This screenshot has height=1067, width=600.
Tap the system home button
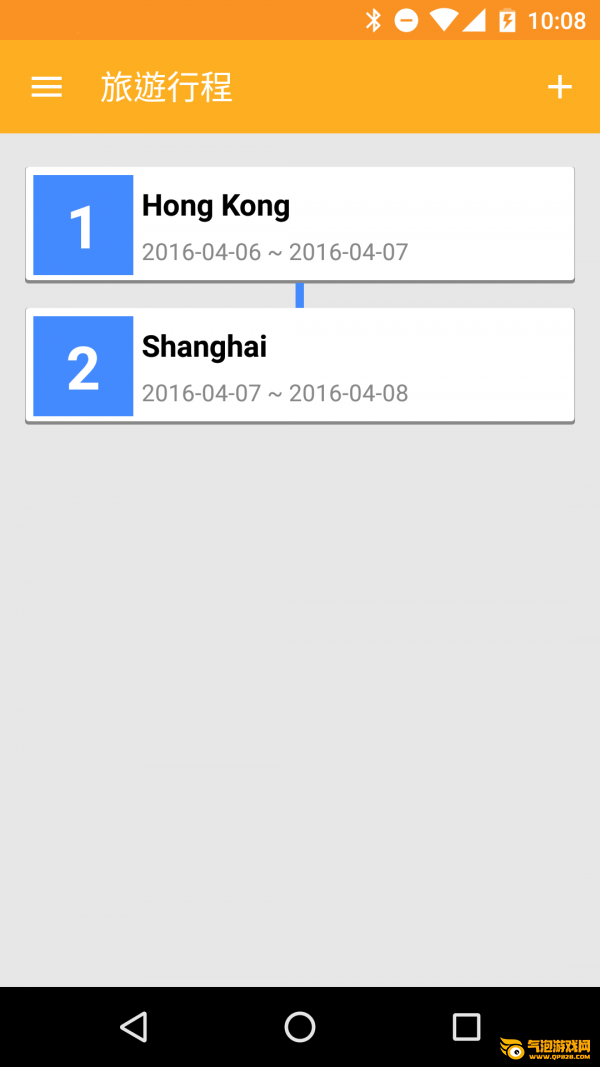[300, 1026]
